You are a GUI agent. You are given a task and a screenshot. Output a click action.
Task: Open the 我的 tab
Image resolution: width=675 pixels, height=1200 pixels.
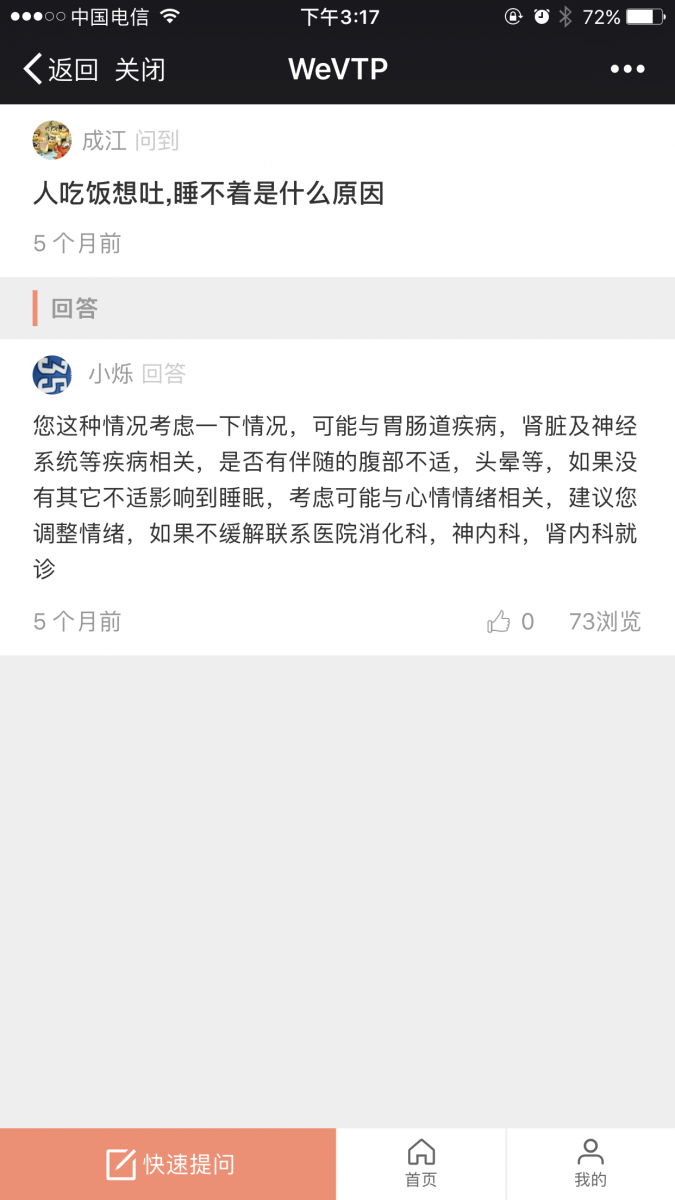pos(591,1164)
